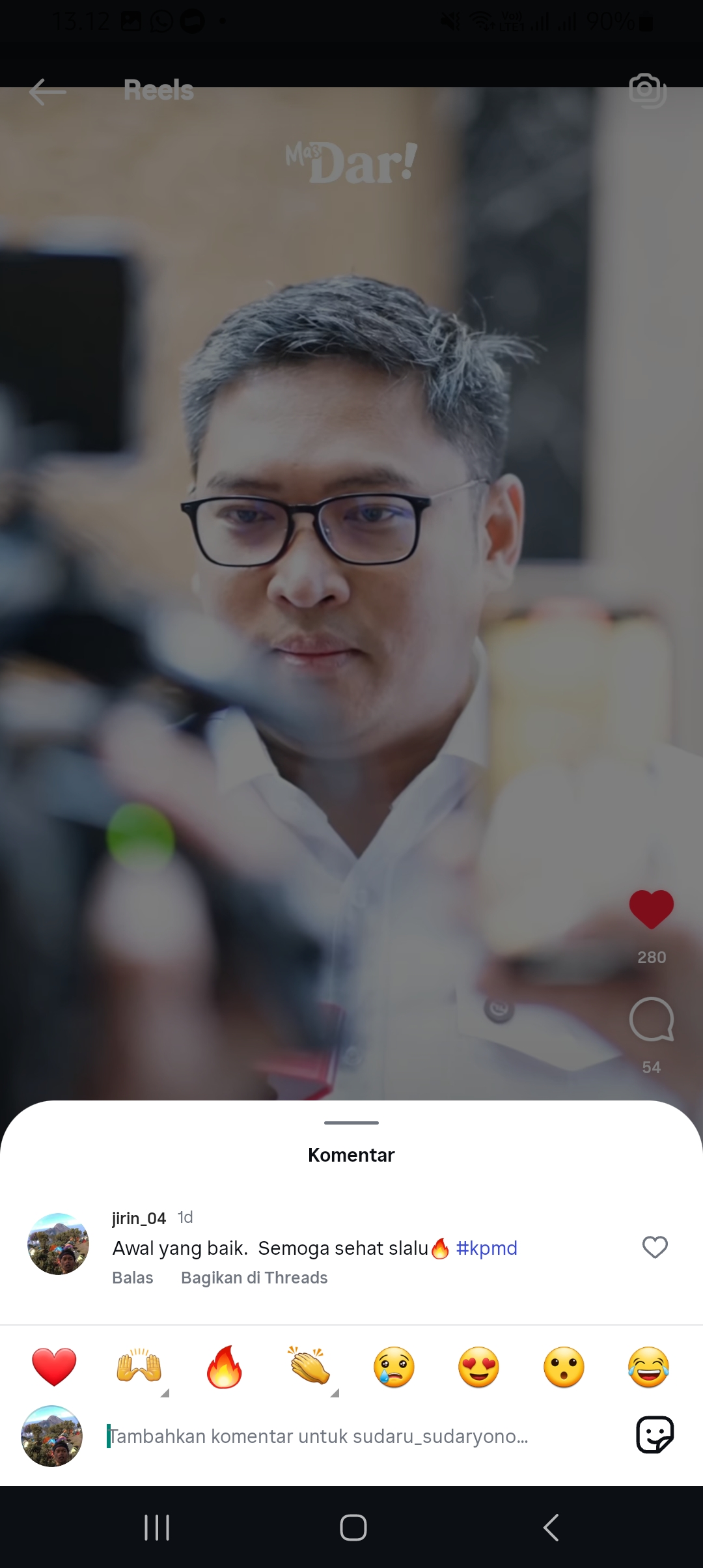
Task: Like the comment by jirin_04
Action: [655, 1247]
